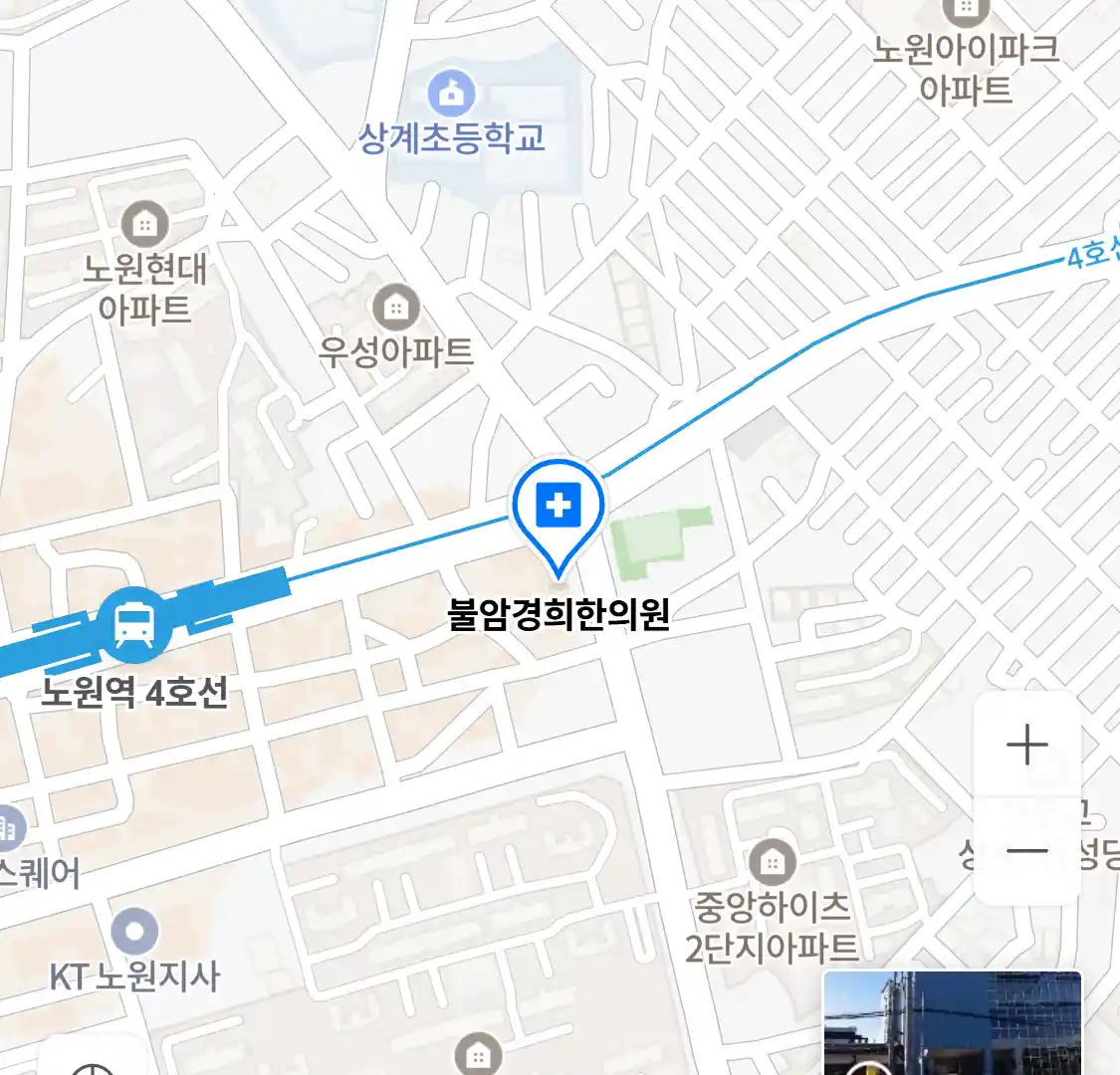Image resolution: width=1120 pixels, height=1075 pixels.
Task: Zoom in on the map
Action: coord(1026,745)
